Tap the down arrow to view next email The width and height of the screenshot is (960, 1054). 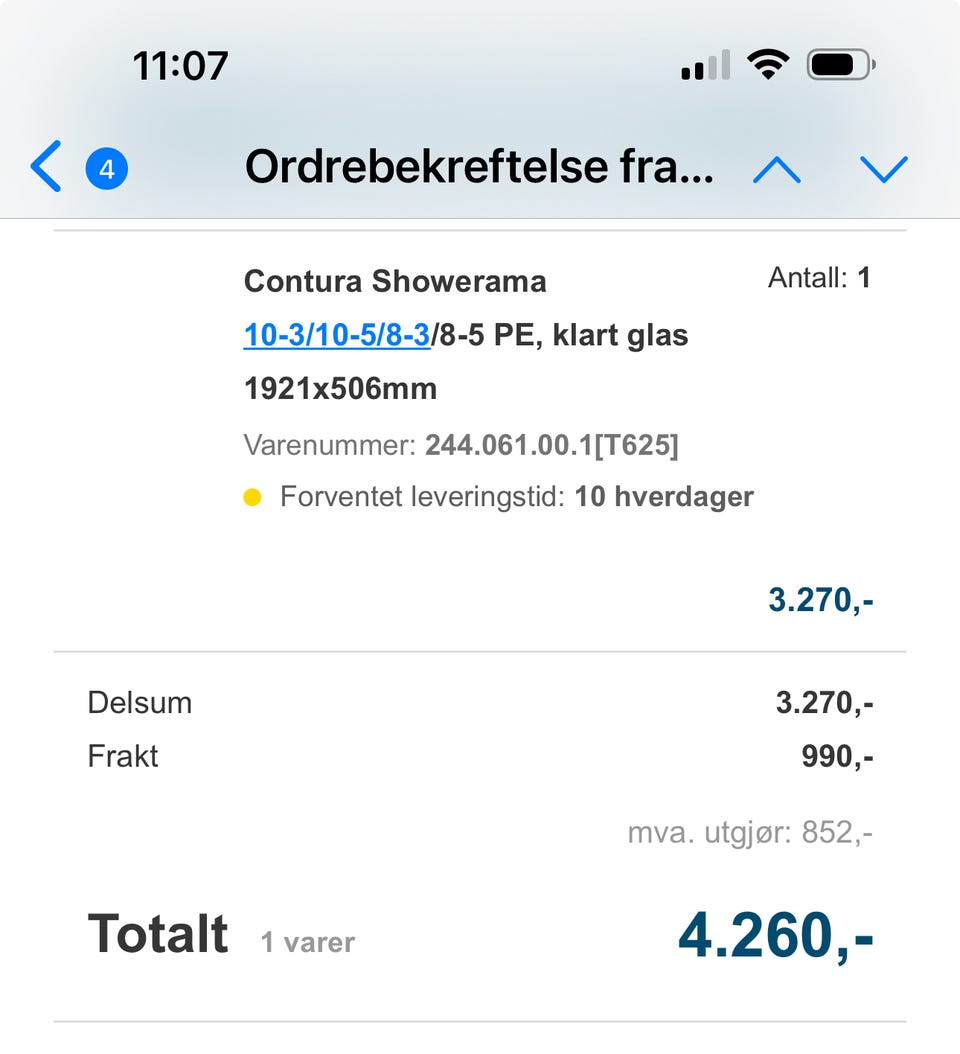tap(884, 168)
